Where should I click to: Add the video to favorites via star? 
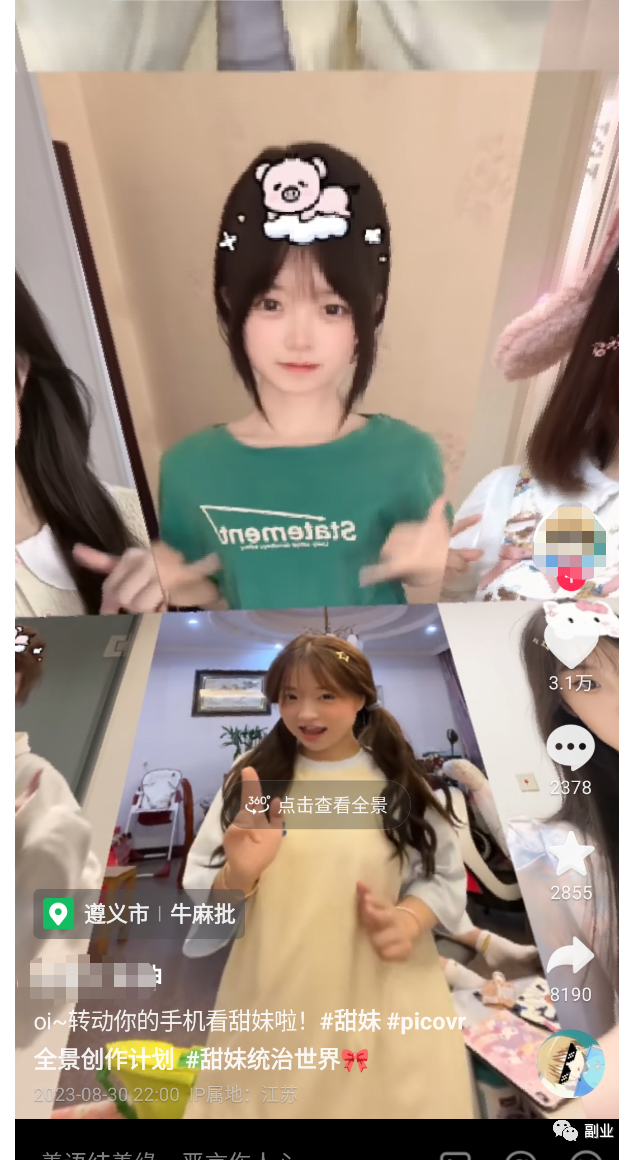tap(571, 854)
